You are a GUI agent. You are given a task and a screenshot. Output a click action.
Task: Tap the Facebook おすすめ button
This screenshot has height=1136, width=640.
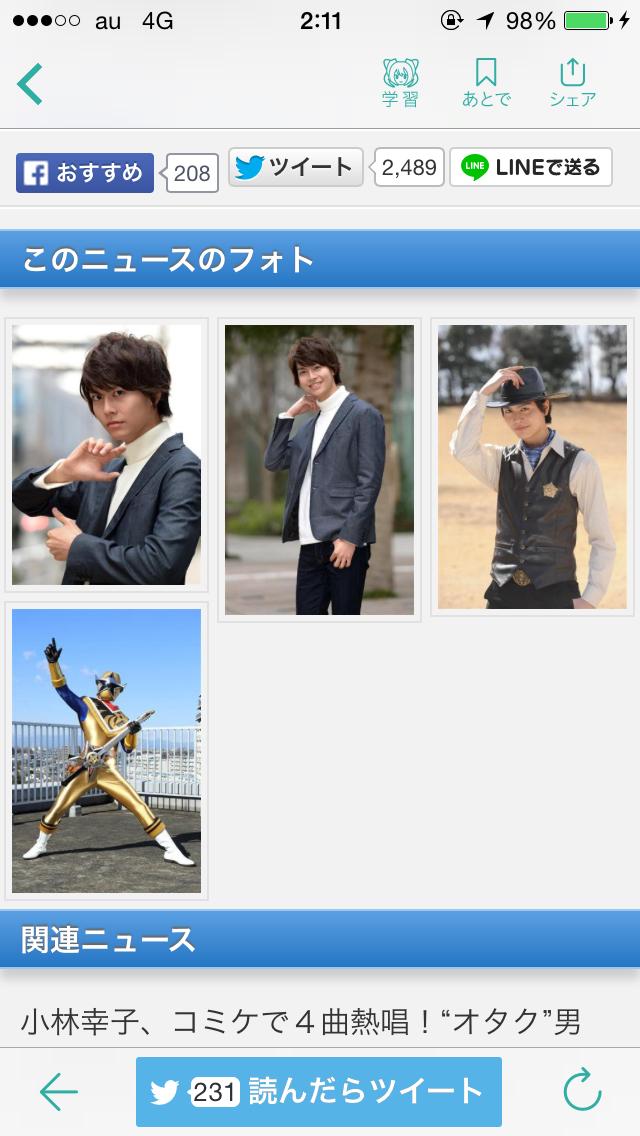(x=85, y=173)
